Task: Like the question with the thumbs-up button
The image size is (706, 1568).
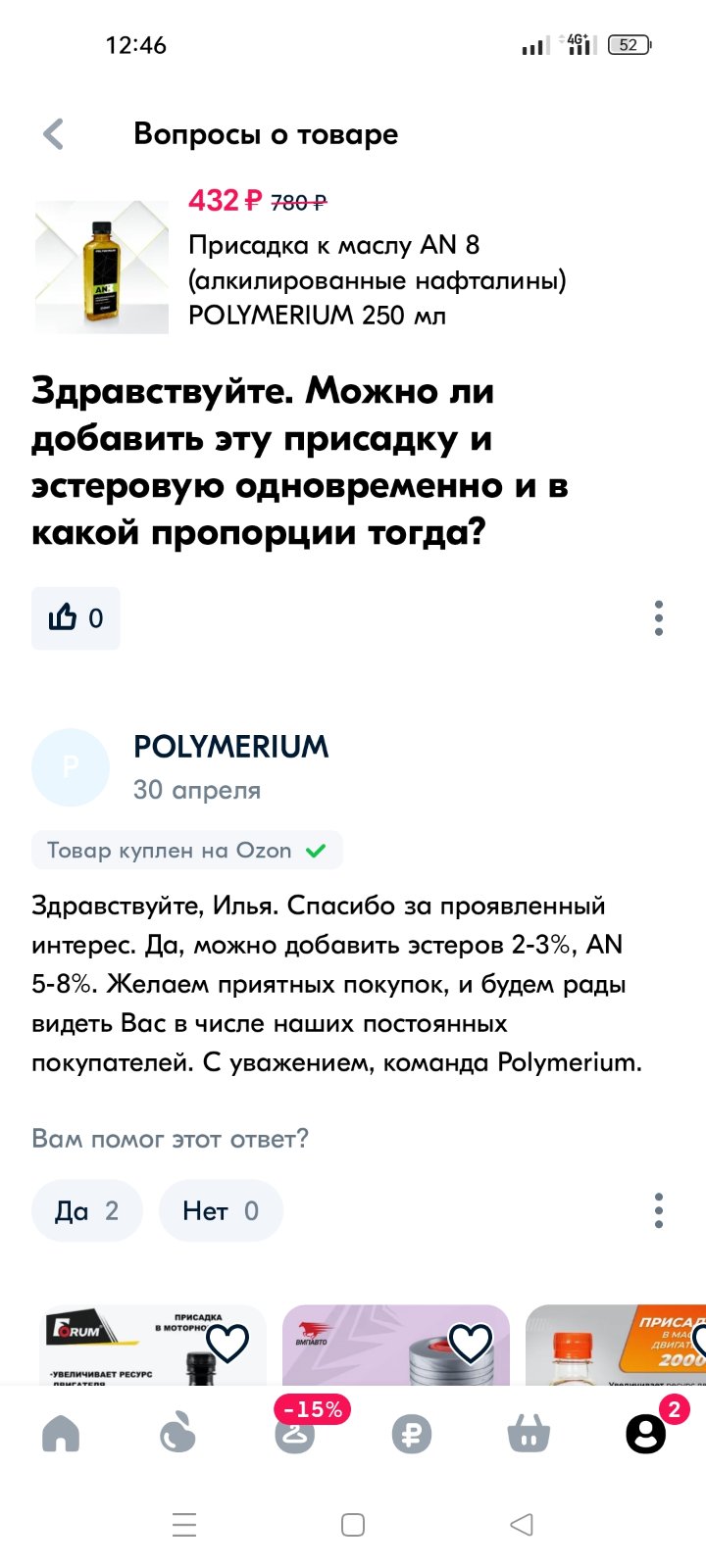Action: pos(76,618)
